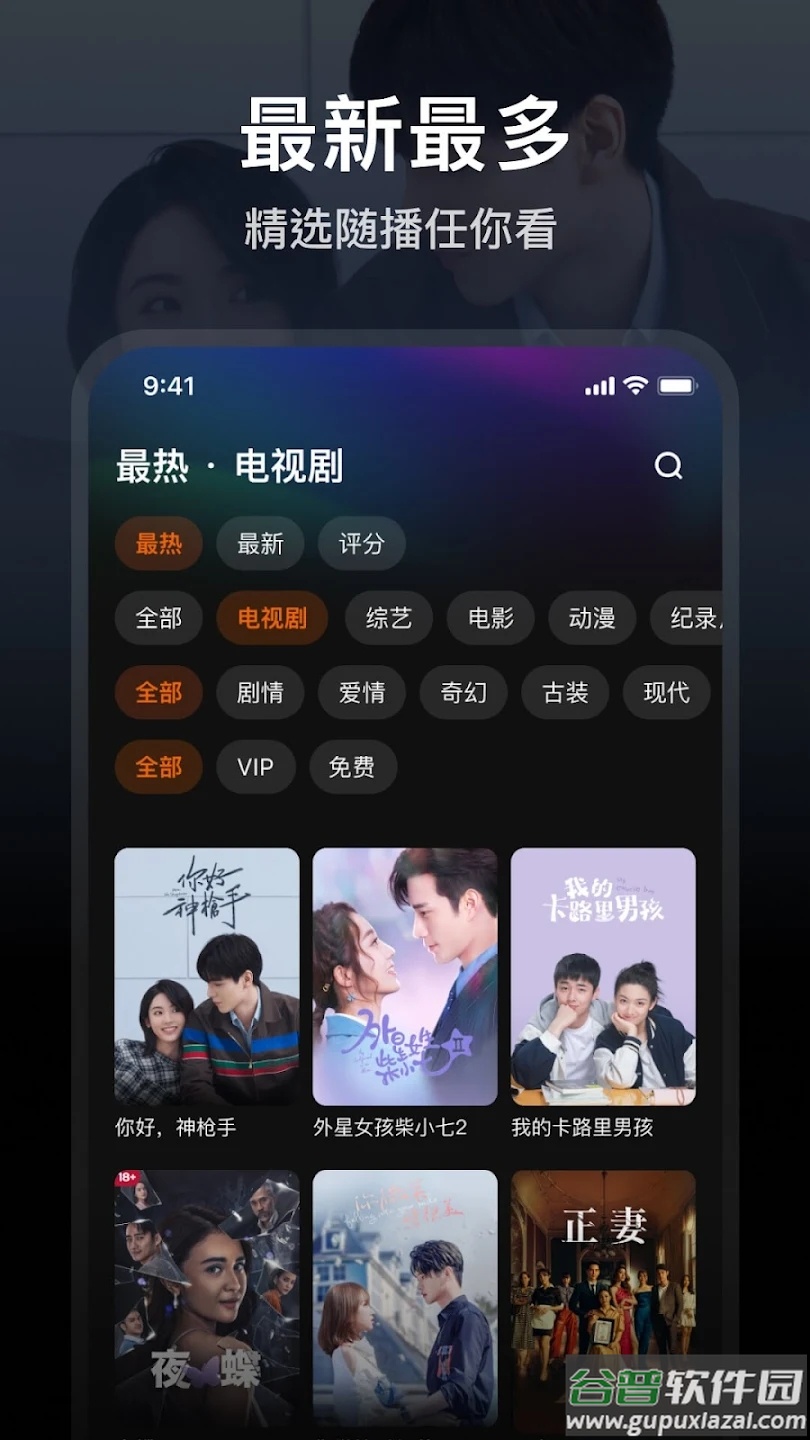Open search from the magnifier icon
The image size is (810, 1440).
click(x=668, y=466)
